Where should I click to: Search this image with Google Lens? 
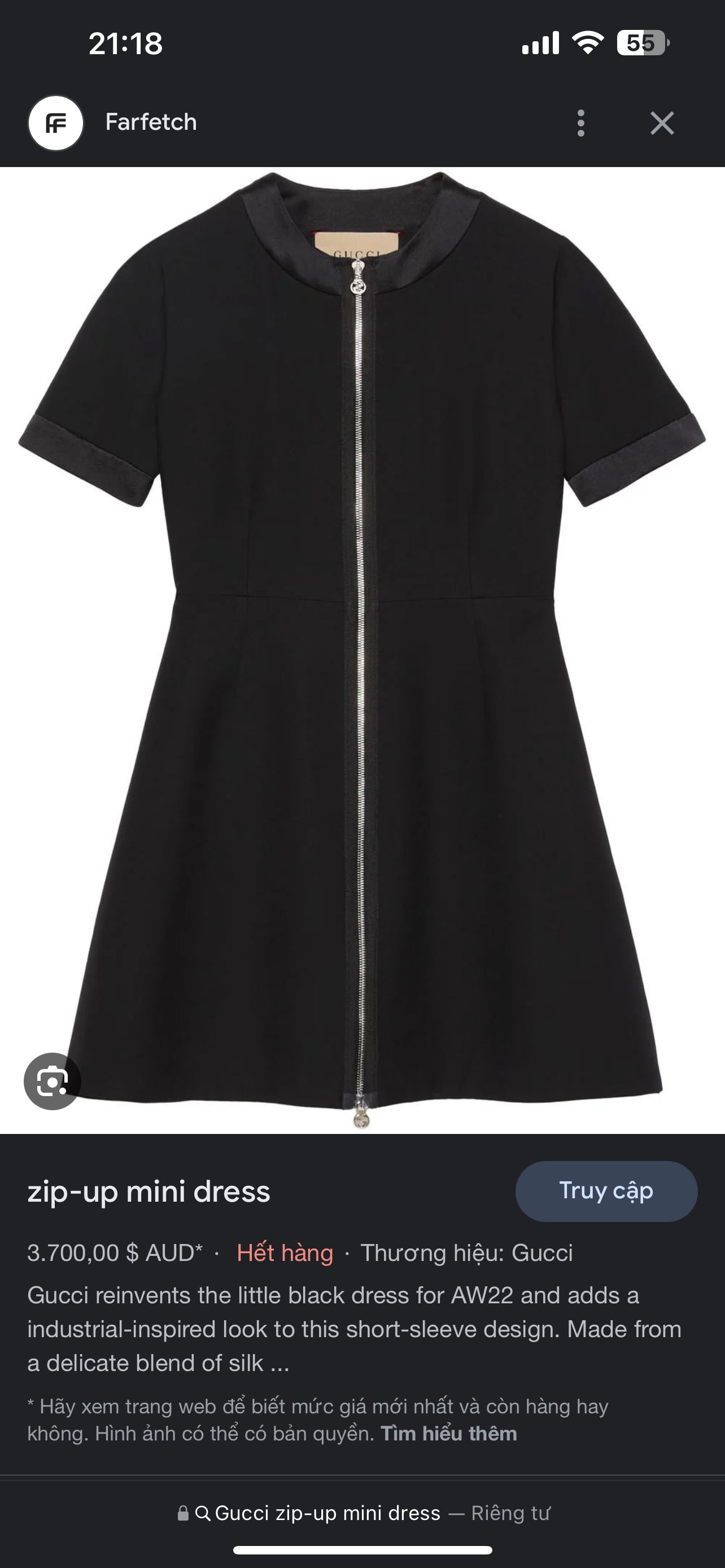tap(53, 1081)
